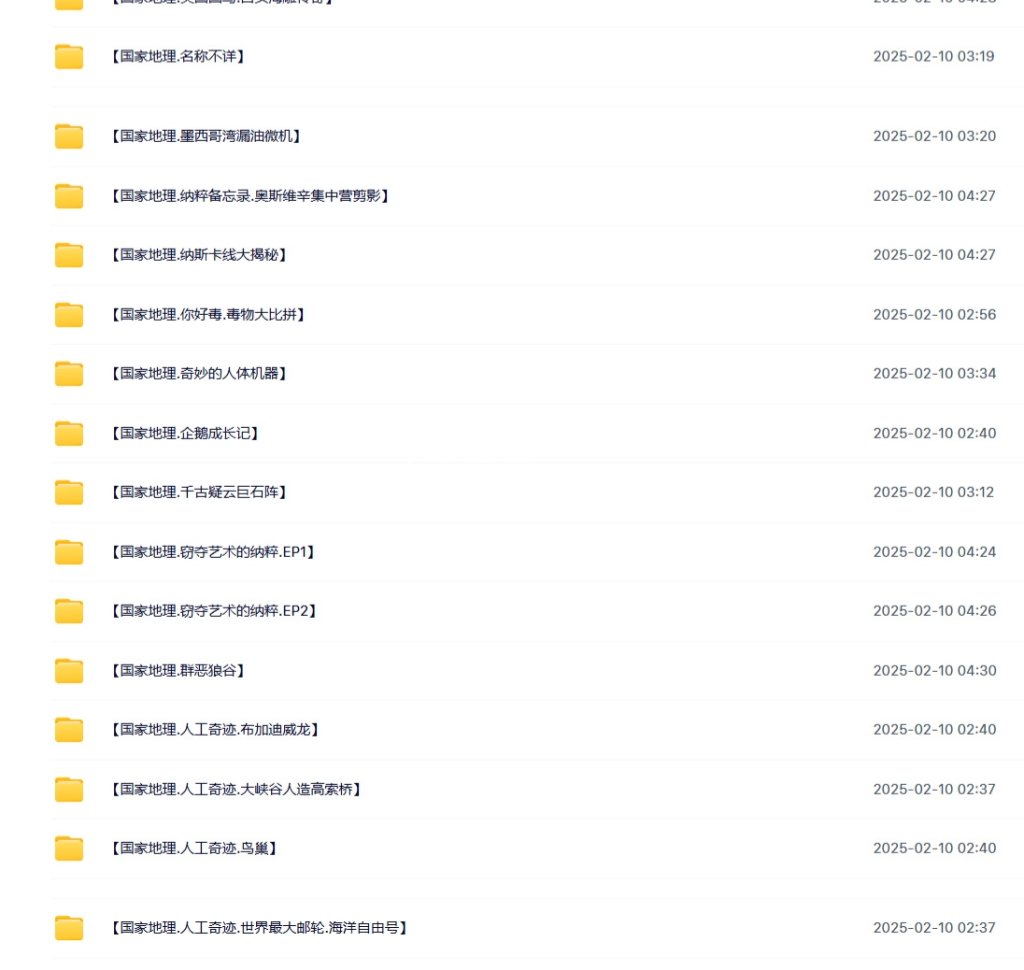
Task: Open the 窃夺艺术的纳粹.EP2 folder
Action: pos(213,611)
